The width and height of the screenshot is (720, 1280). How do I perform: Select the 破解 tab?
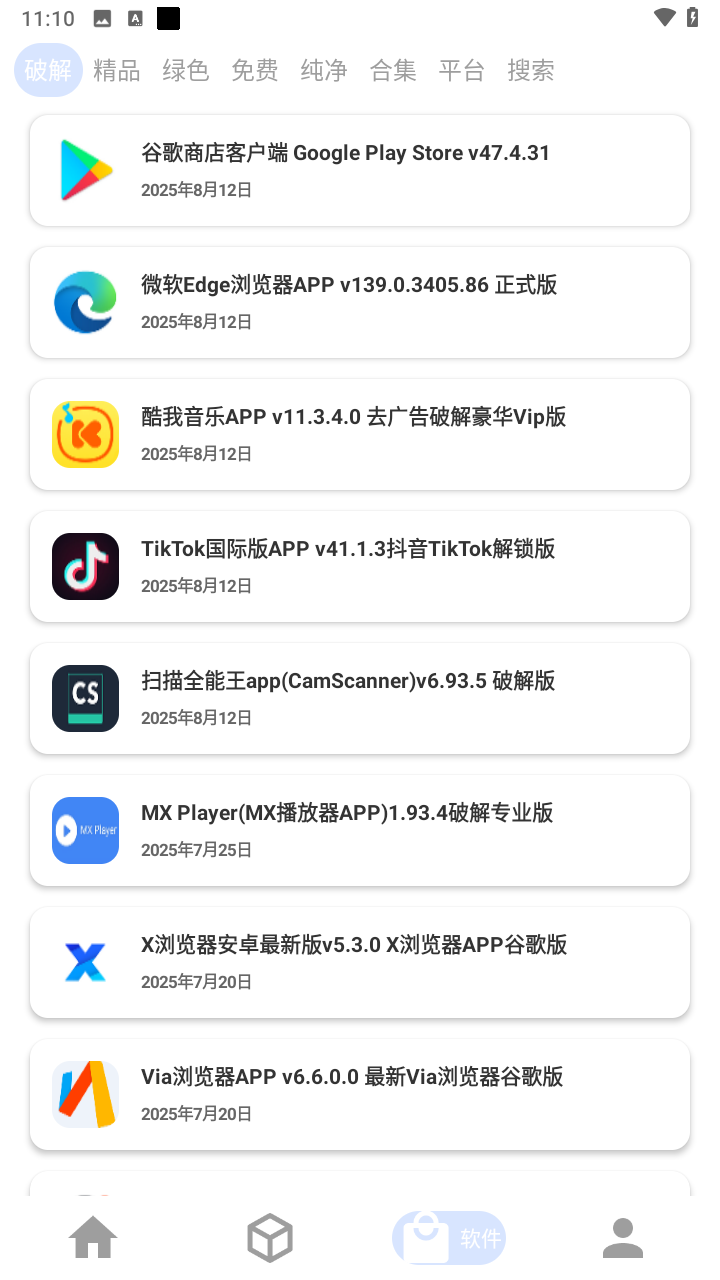tap(48, 70)
